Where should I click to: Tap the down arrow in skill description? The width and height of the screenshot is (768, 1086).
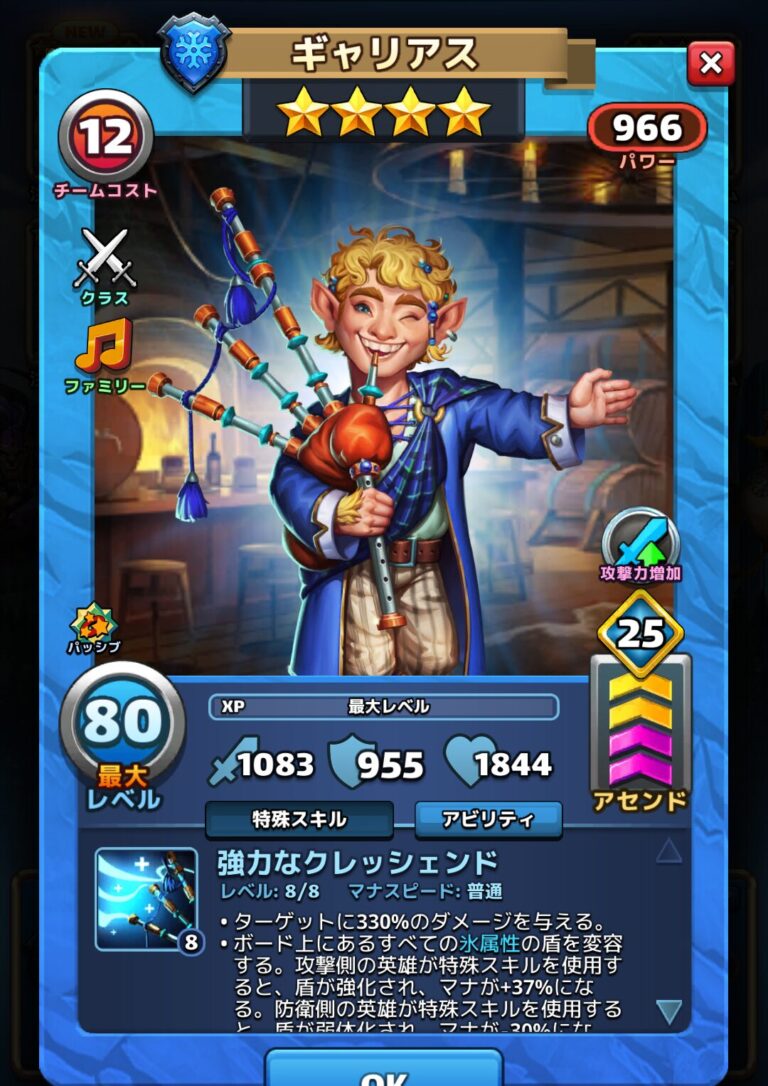pos(669,1009)
